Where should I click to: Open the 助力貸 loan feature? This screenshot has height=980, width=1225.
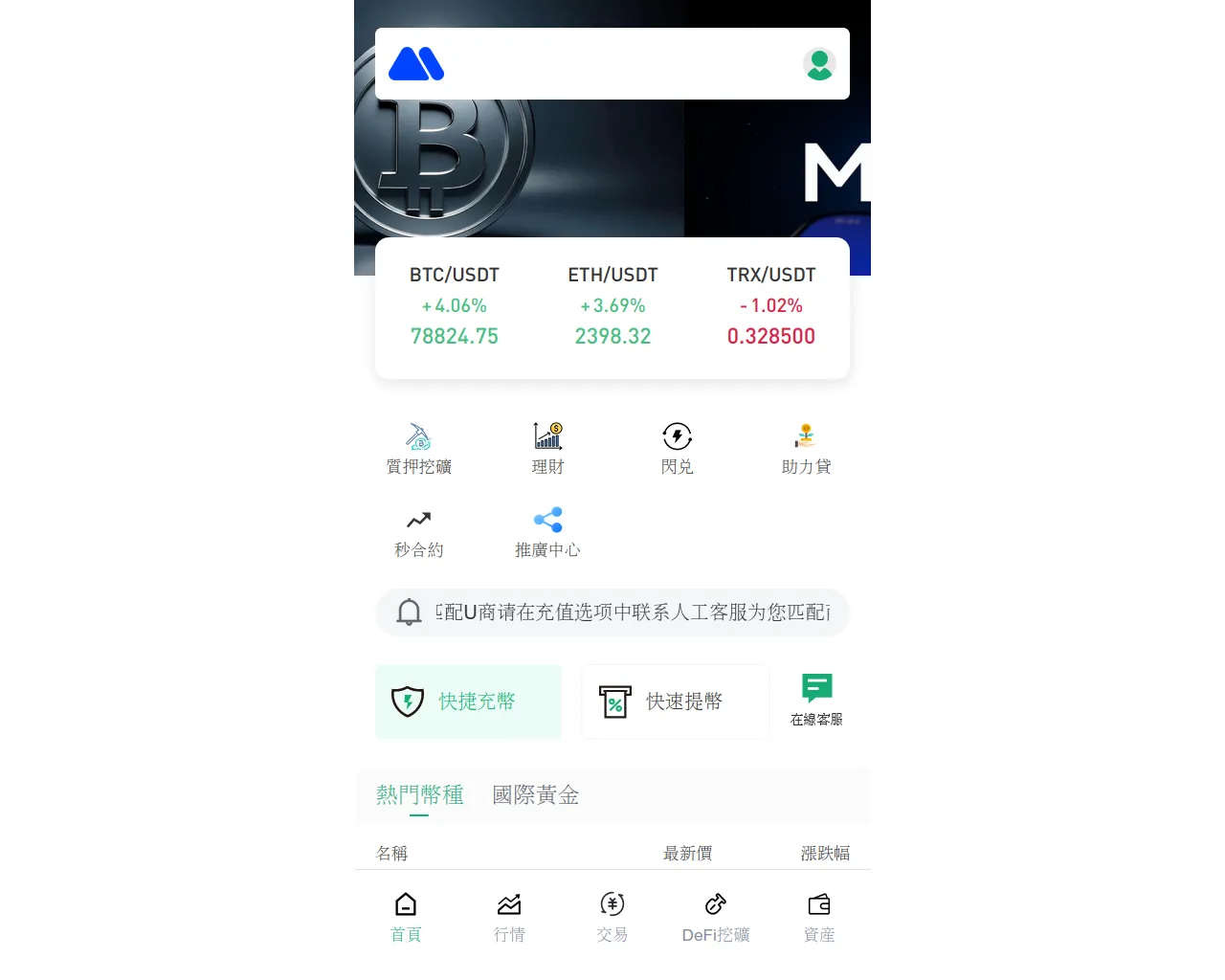(x=806, y=449)
